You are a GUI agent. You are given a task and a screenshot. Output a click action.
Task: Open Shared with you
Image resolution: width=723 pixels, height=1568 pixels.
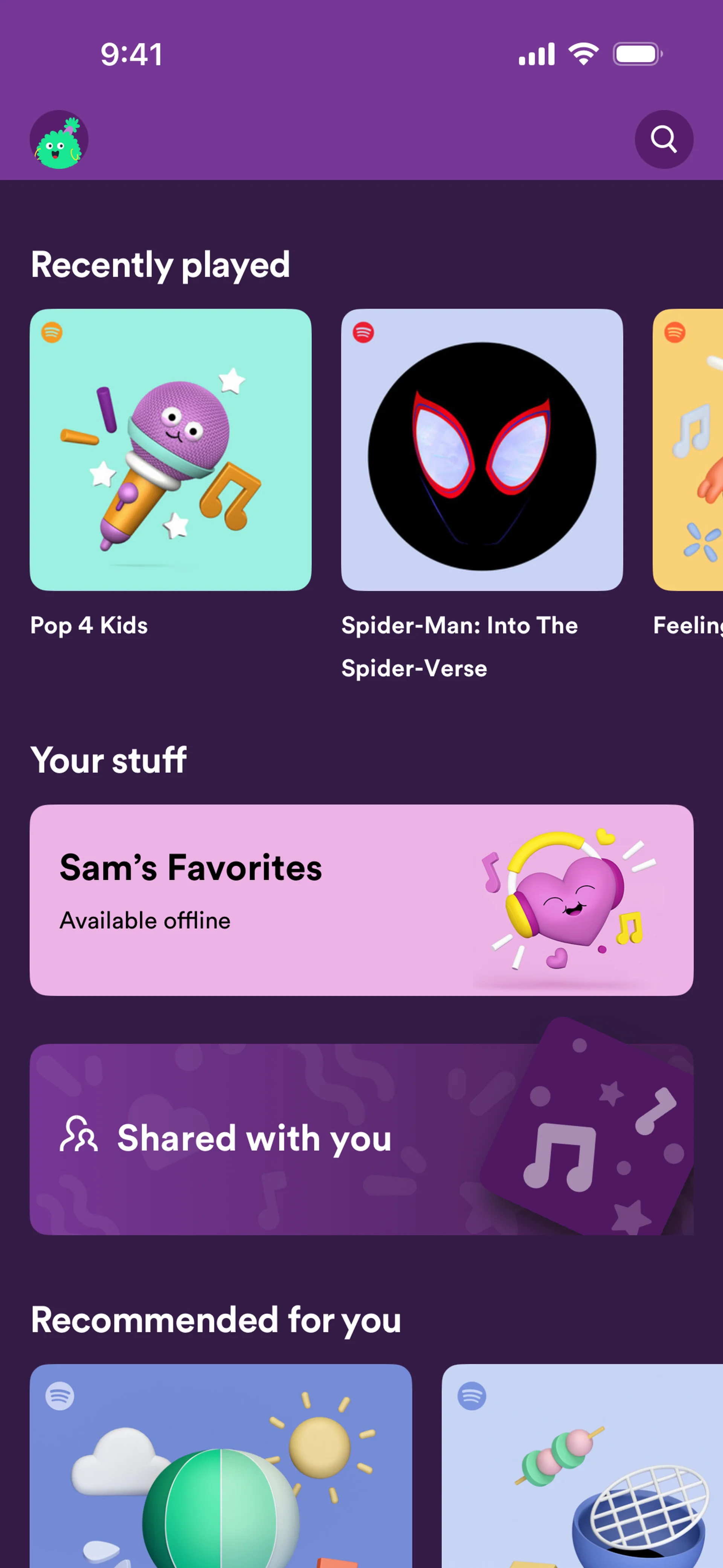pyautogui.click(x=361, y=1139)
